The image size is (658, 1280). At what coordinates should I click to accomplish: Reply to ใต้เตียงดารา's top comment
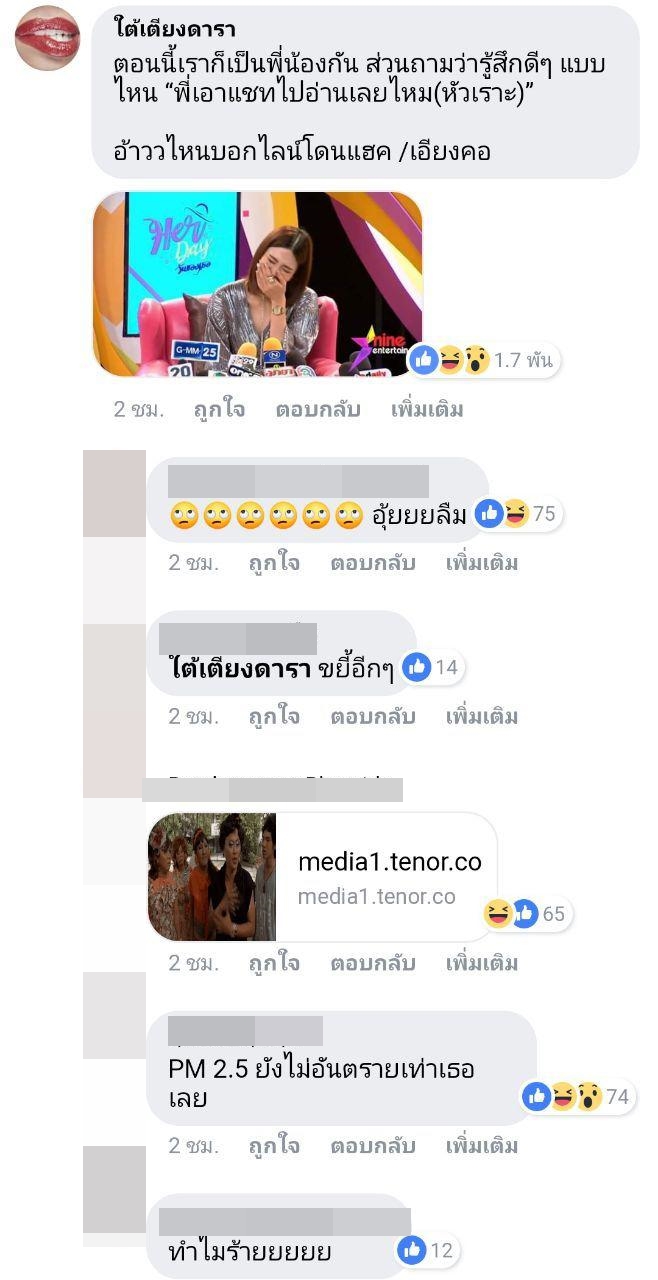[x=318, y=410]
